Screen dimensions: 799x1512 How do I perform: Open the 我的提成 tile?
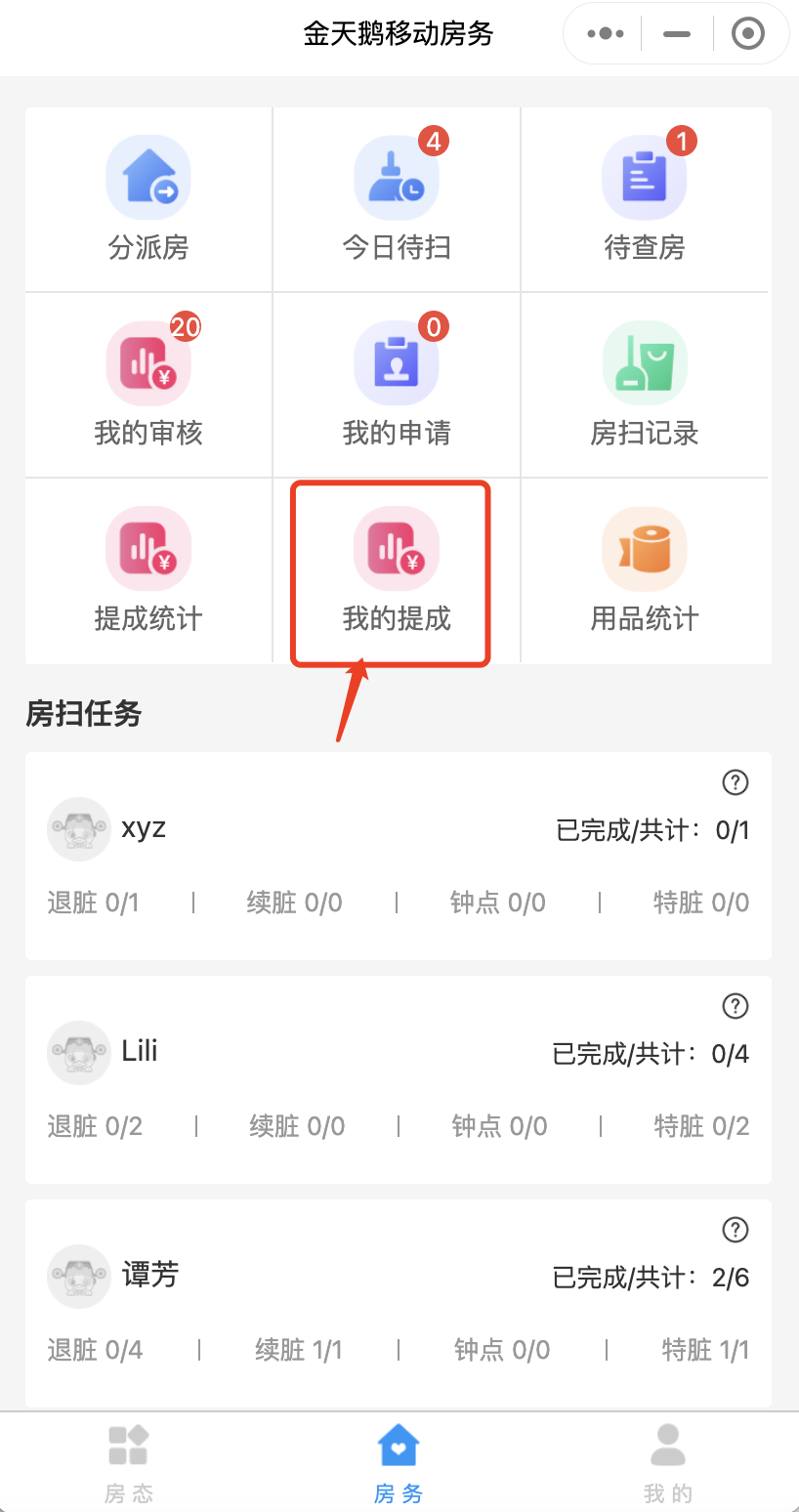[397, 571]
